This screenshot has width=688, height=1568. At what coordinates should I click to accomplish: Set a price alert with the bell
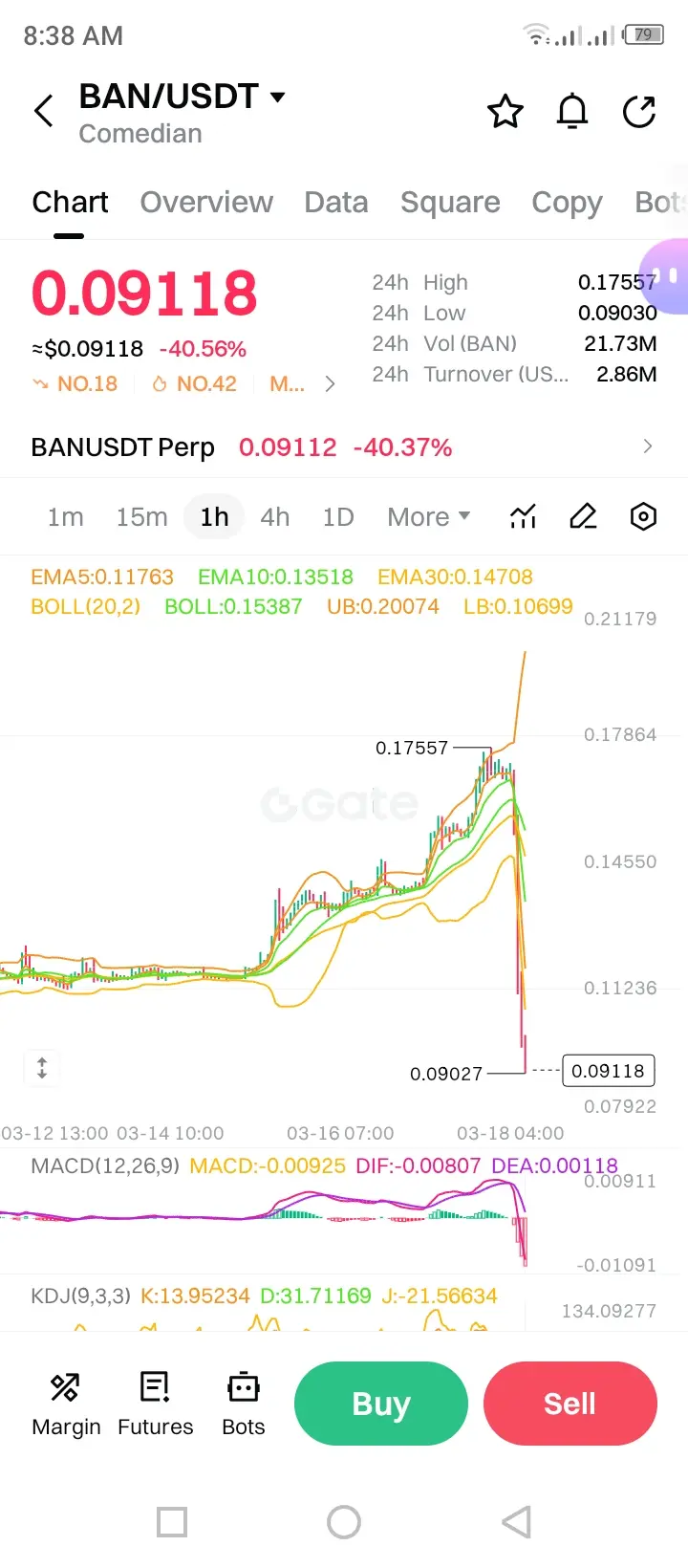pos(572,112)
